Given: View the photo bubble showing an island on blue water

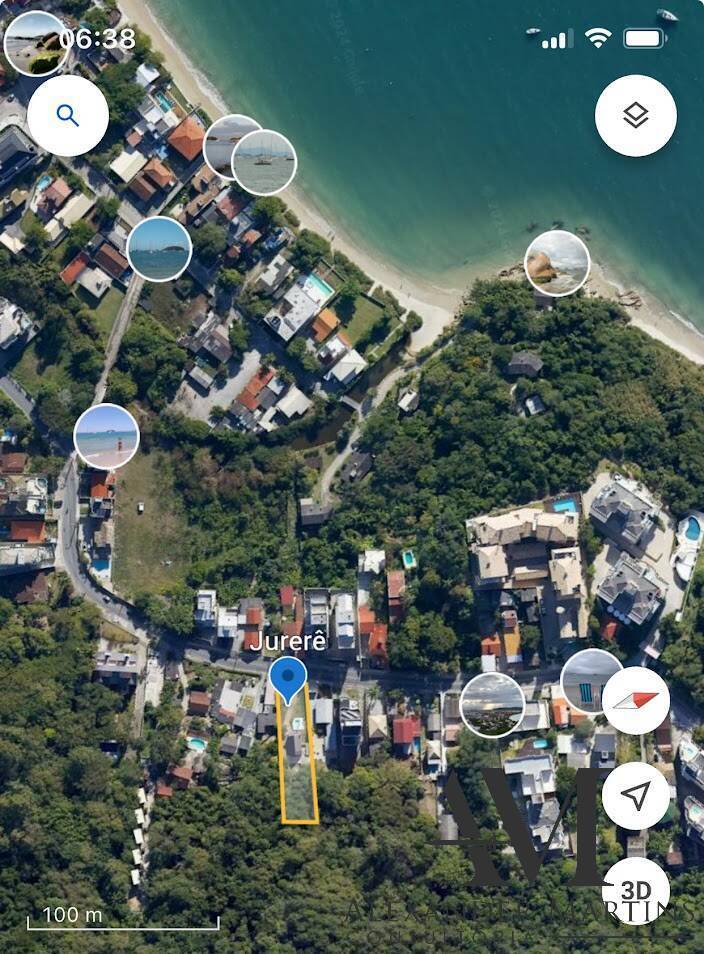Looking at the screenshot, I should point(159,249).
